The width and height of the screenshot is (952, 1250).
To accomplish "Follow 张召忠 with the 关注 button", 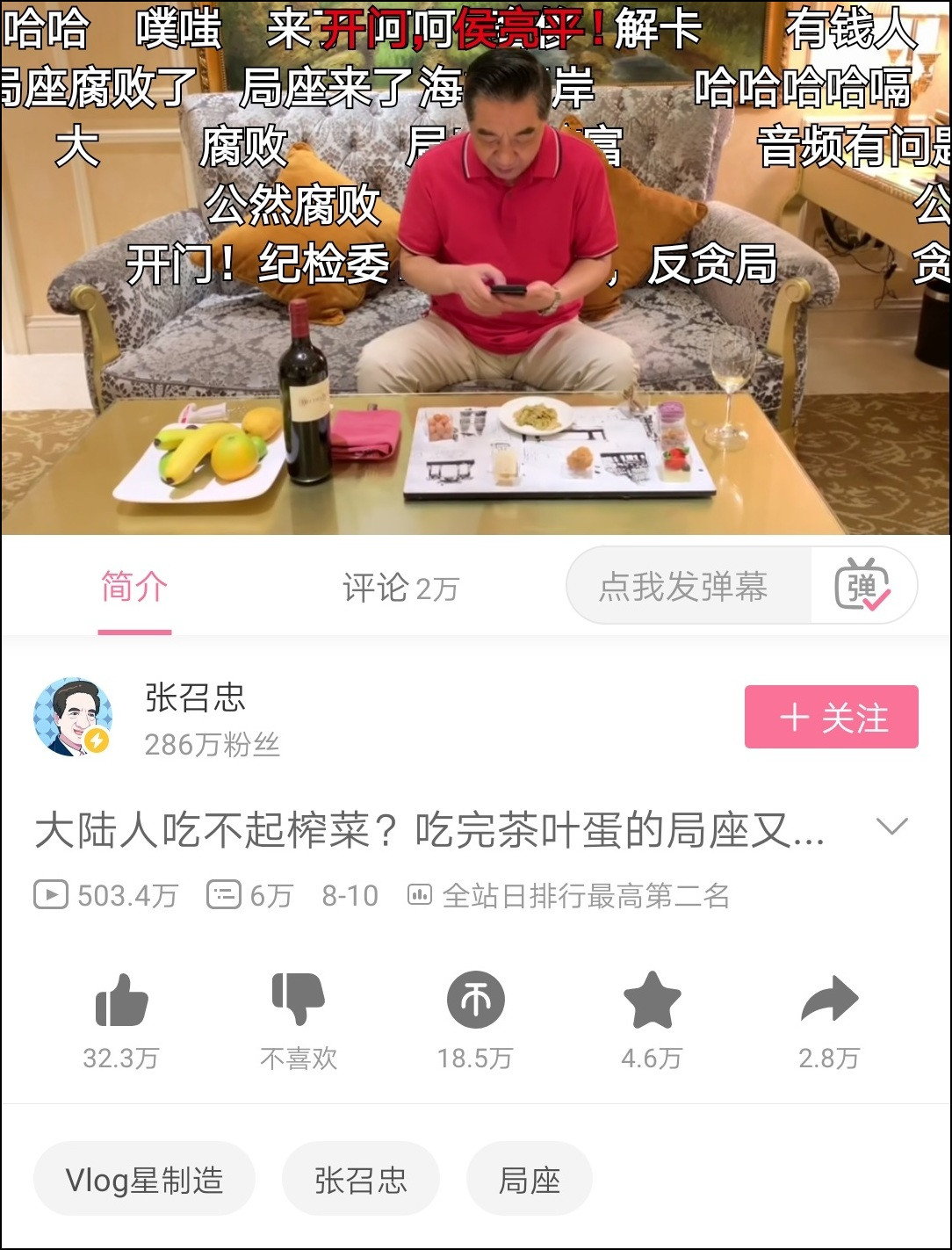I will click(831, 717).
